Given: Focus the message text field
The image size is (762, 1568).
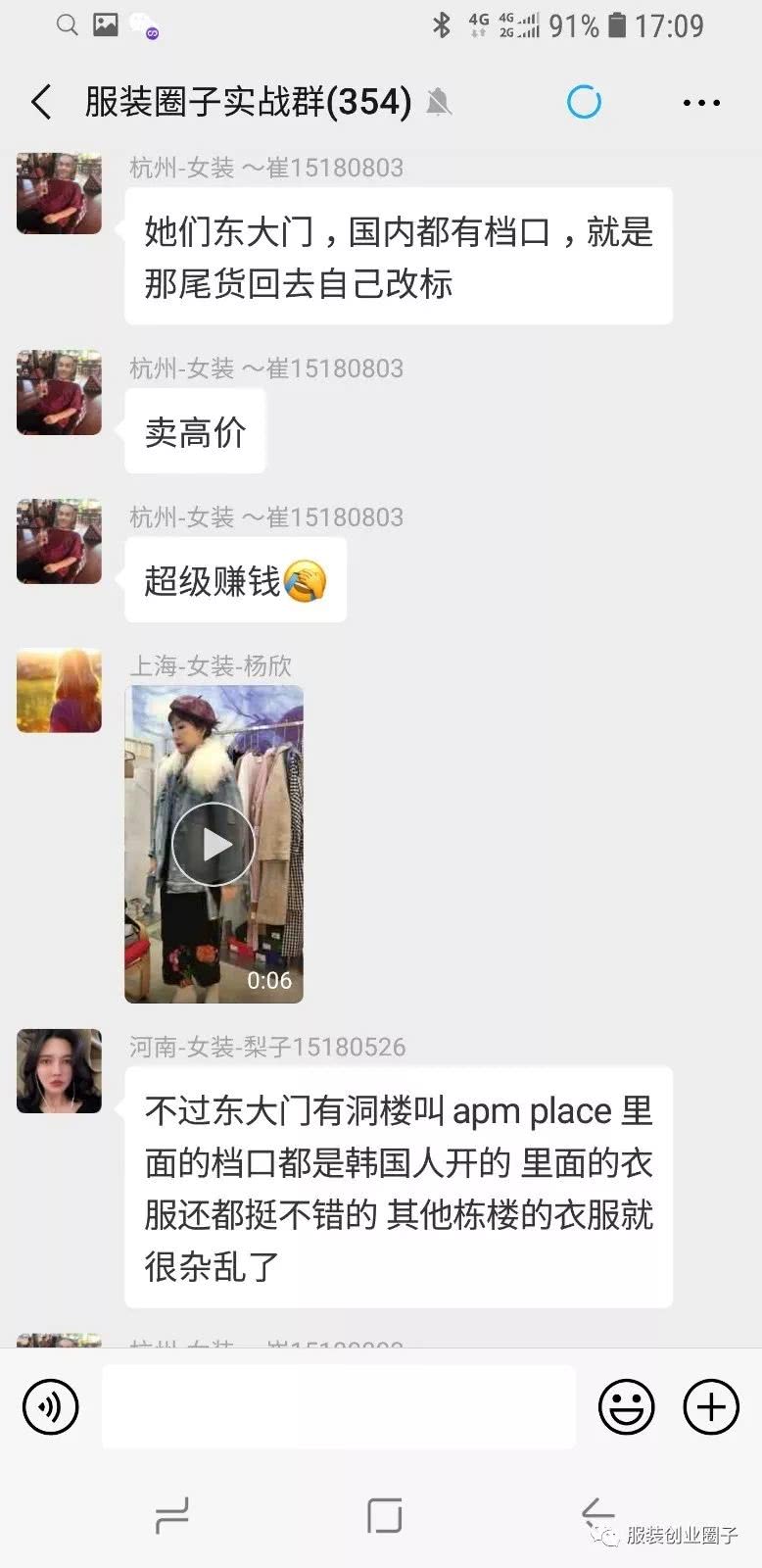Looking at the screenshot, I should click(338, 1407).
